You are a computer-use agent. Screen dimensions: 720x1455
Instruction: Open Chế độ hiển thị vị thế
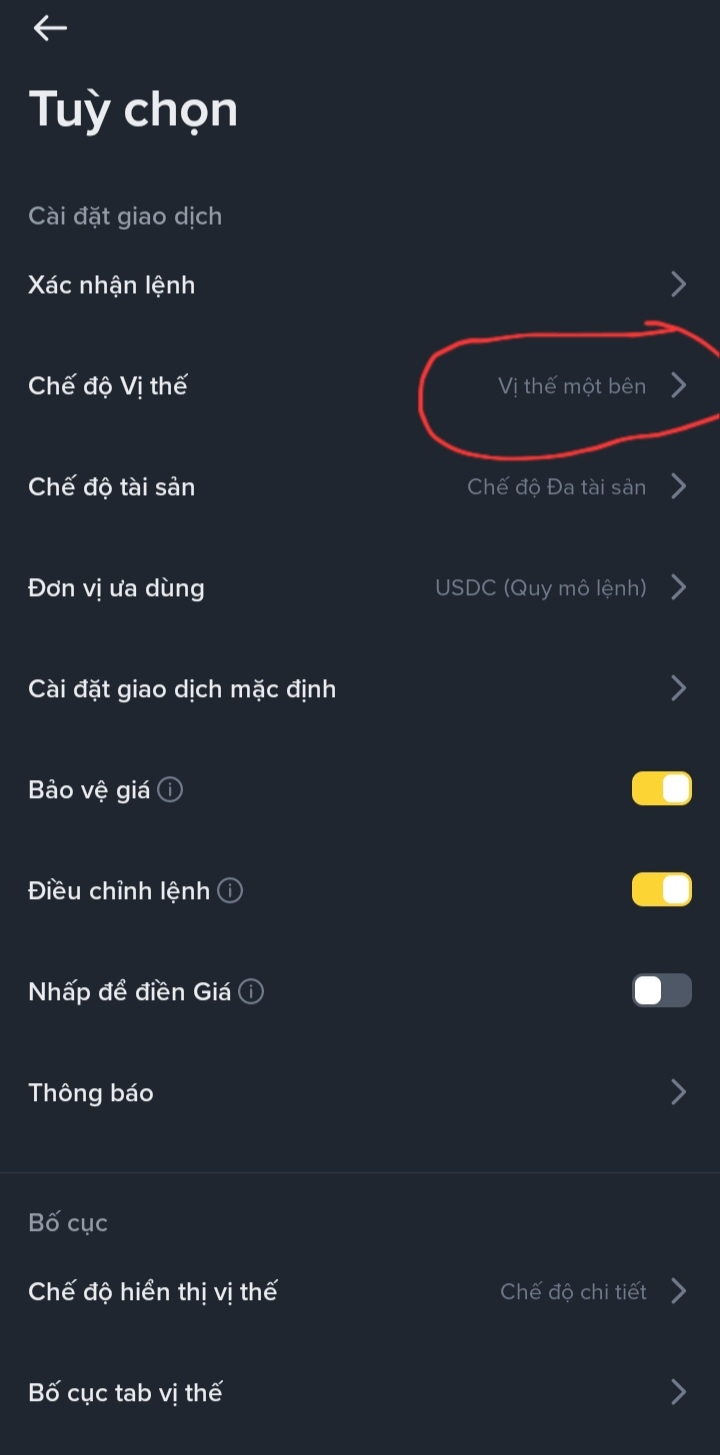tap(360, 1291)
